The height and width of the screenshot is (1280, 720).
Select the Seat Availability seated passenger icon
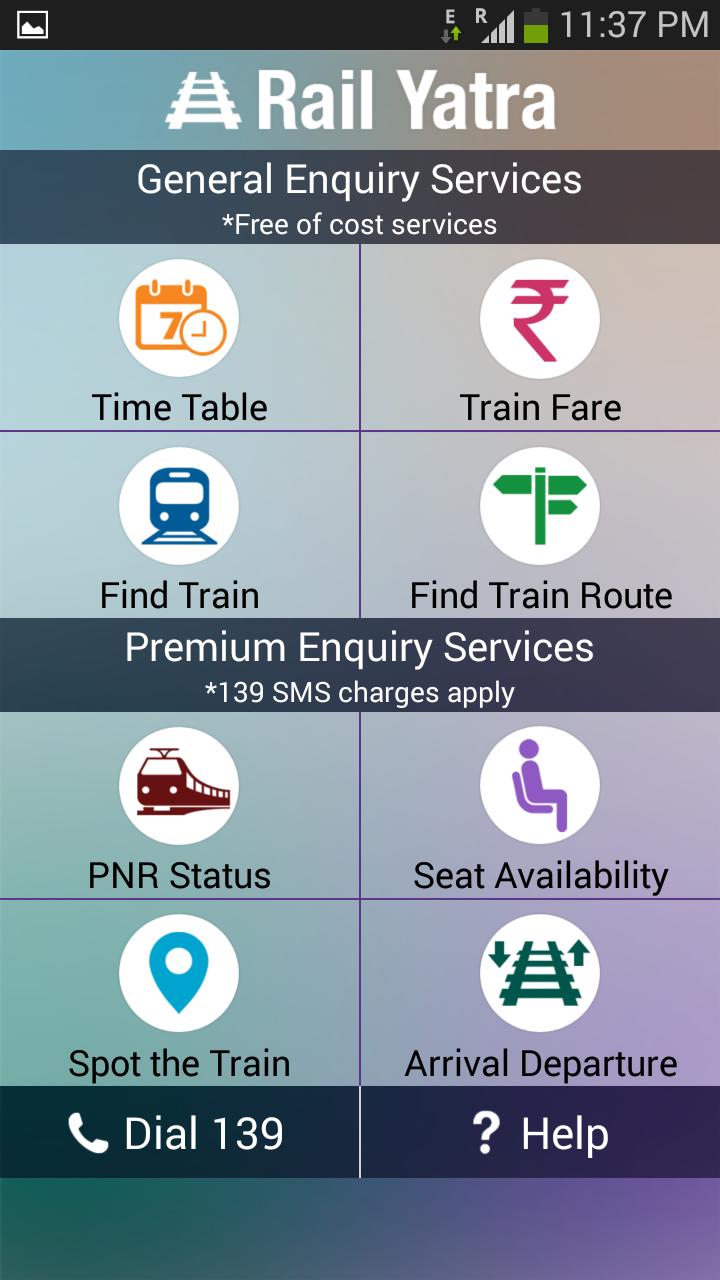[540, 785]
